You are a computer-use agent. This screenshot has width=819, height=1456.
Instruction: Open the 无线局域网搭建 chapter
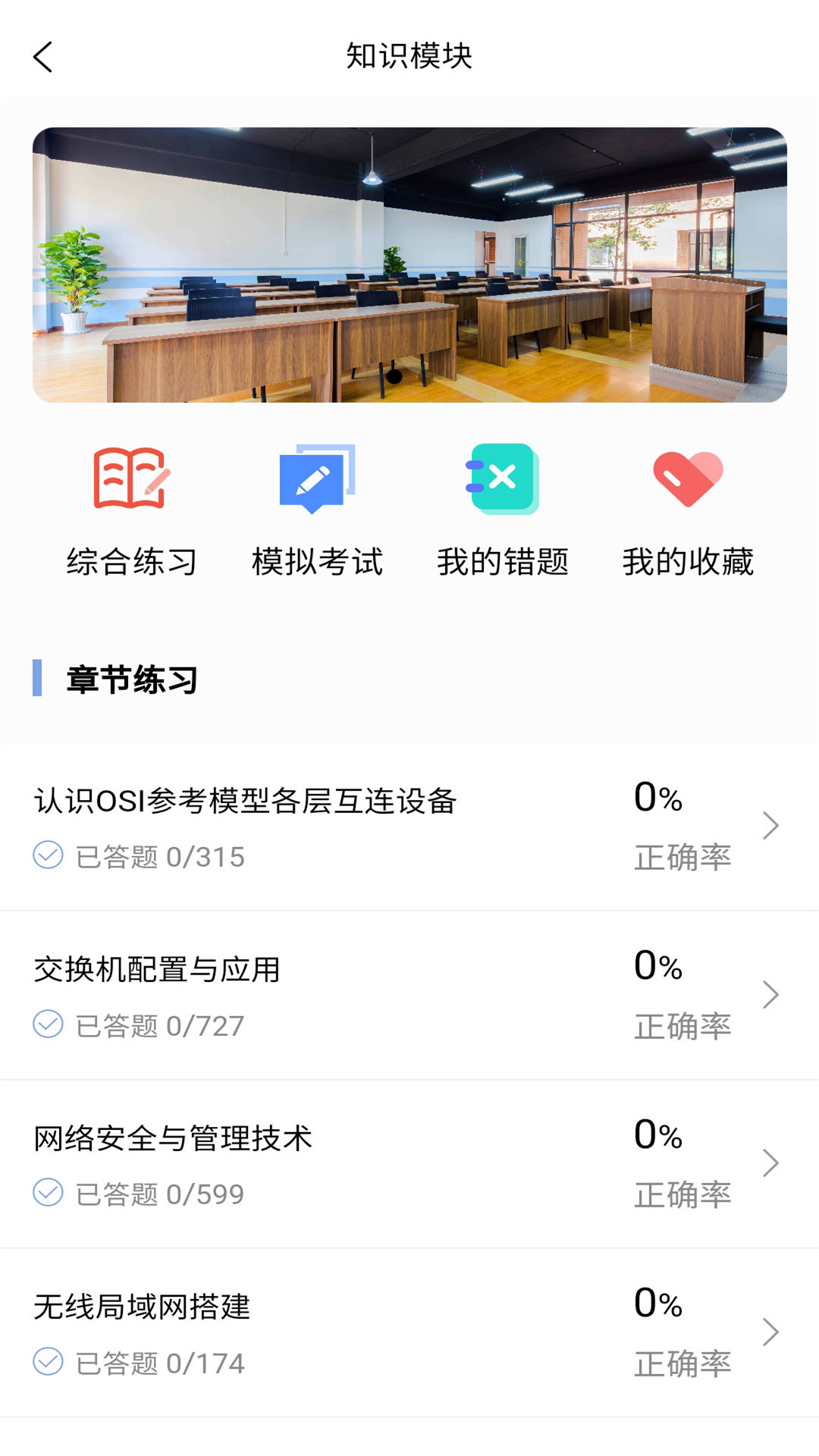pos(144,1305)
